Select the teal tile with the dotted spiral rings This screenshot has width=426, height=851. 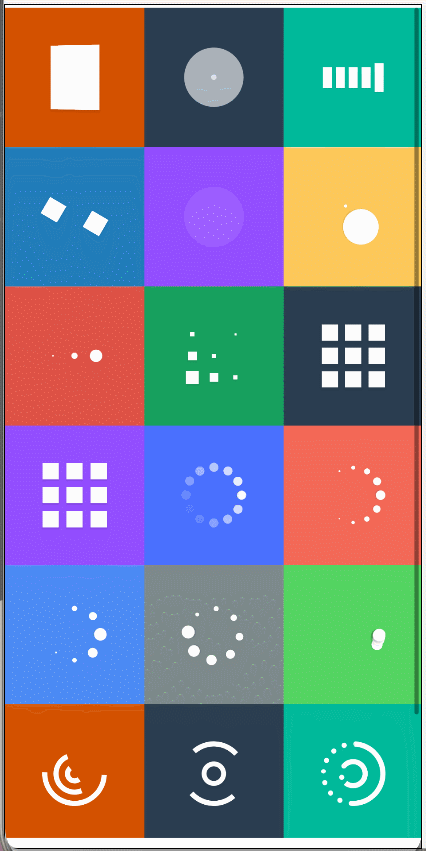(x=352, y=771)
